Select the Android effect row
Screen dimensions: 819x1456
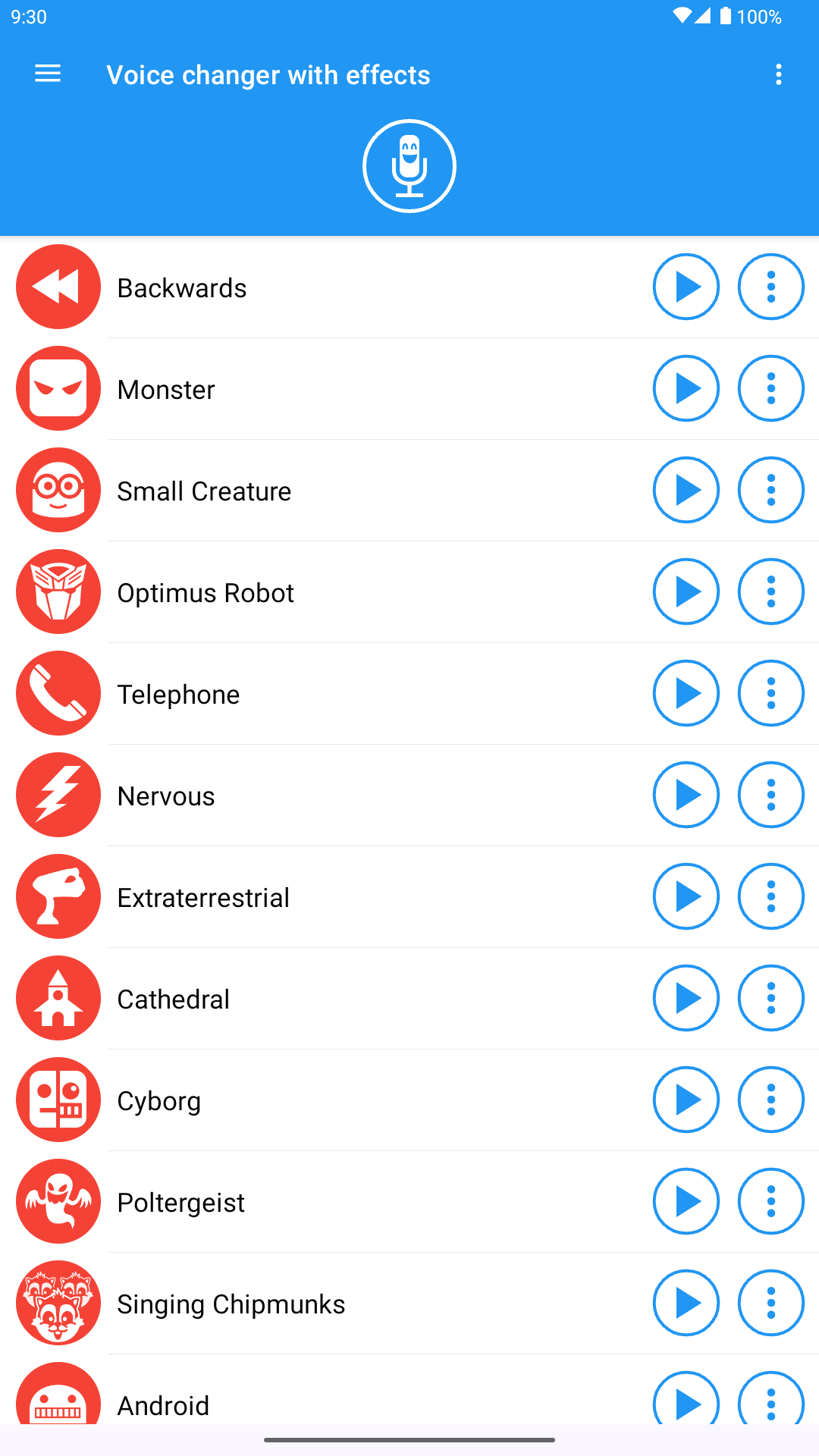click(x=303, y=1403)
